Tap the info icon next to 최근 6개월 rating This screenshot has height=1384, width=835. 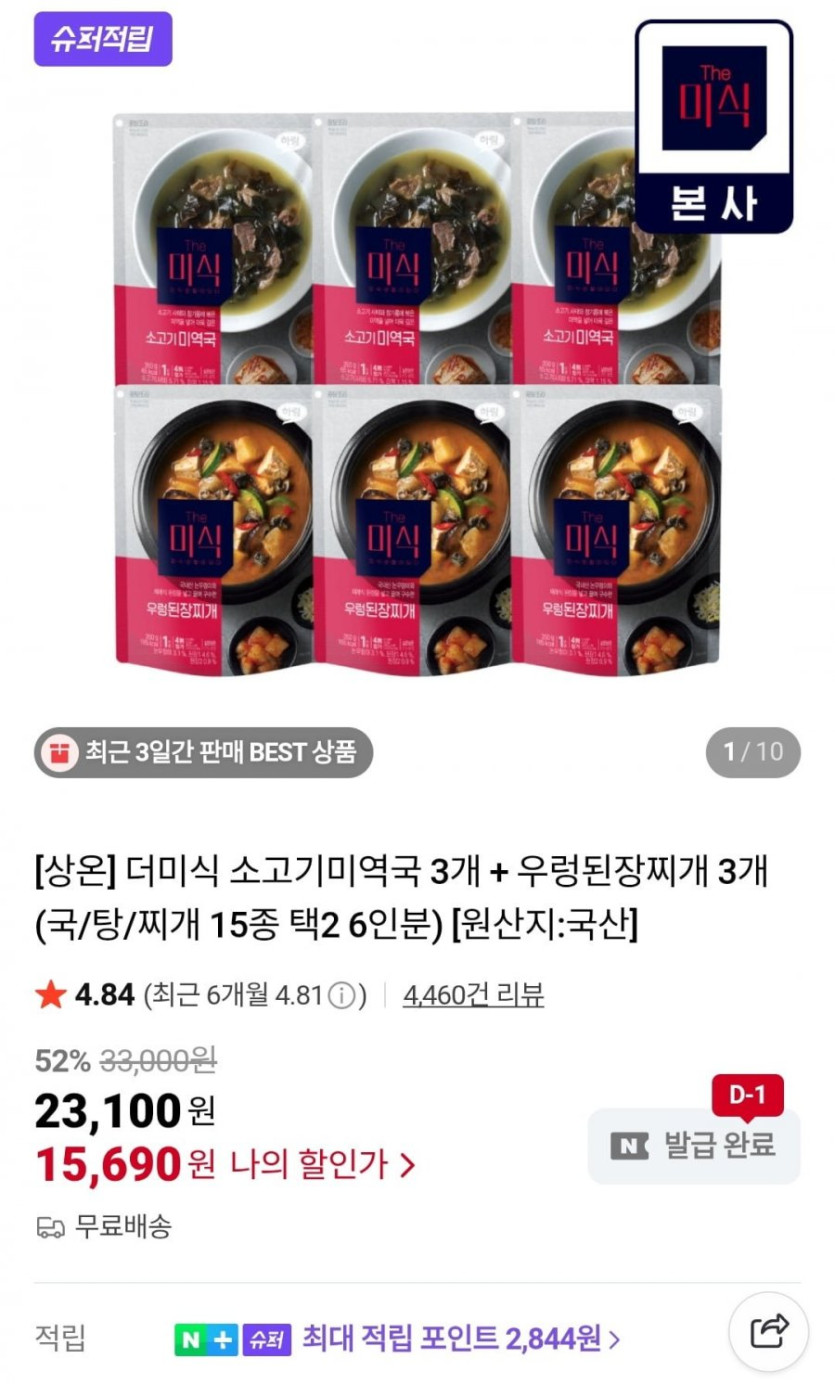click(342, 996)
